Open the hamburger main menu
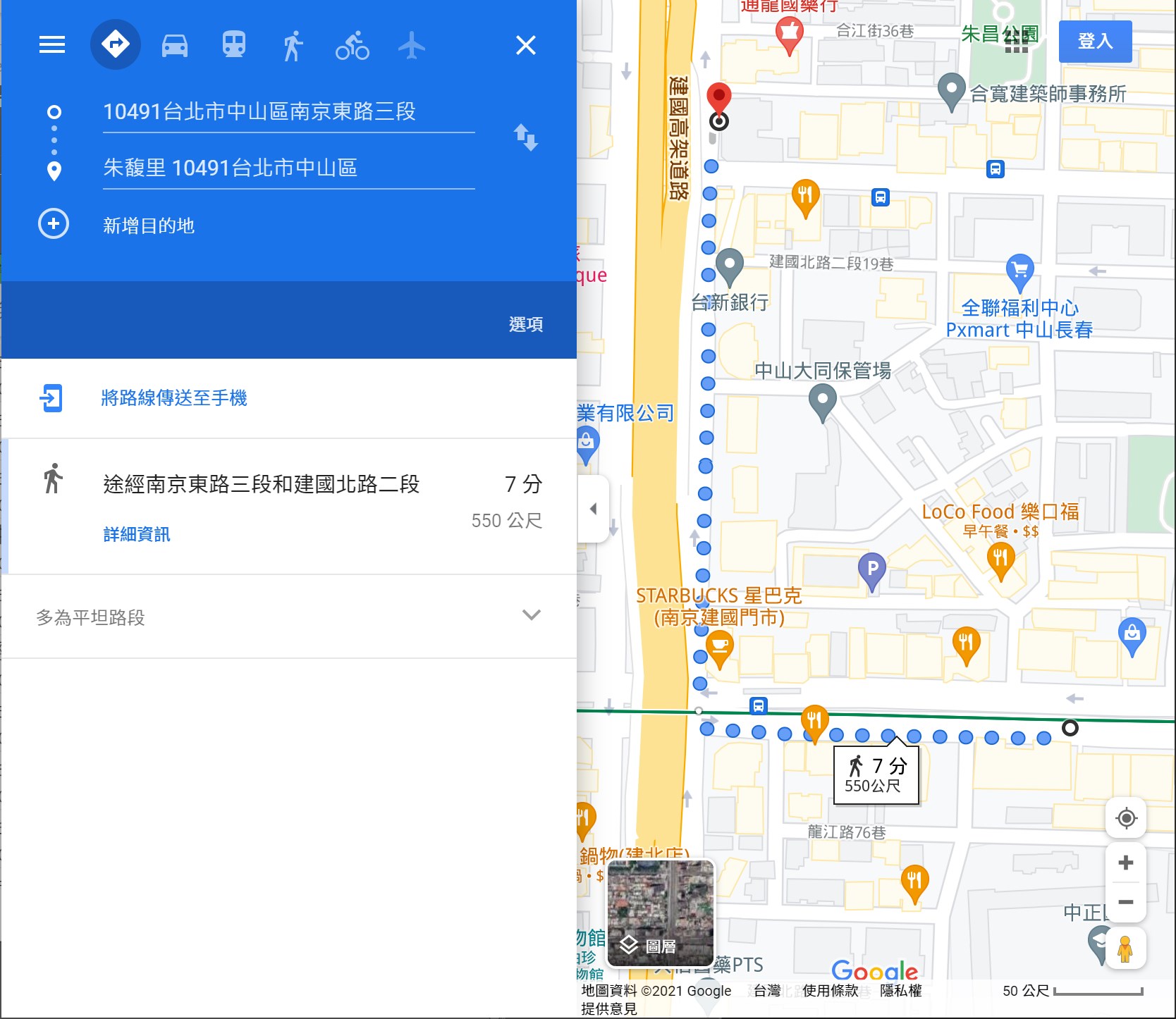The image size is (1176, 1019). tap(52, 45)
